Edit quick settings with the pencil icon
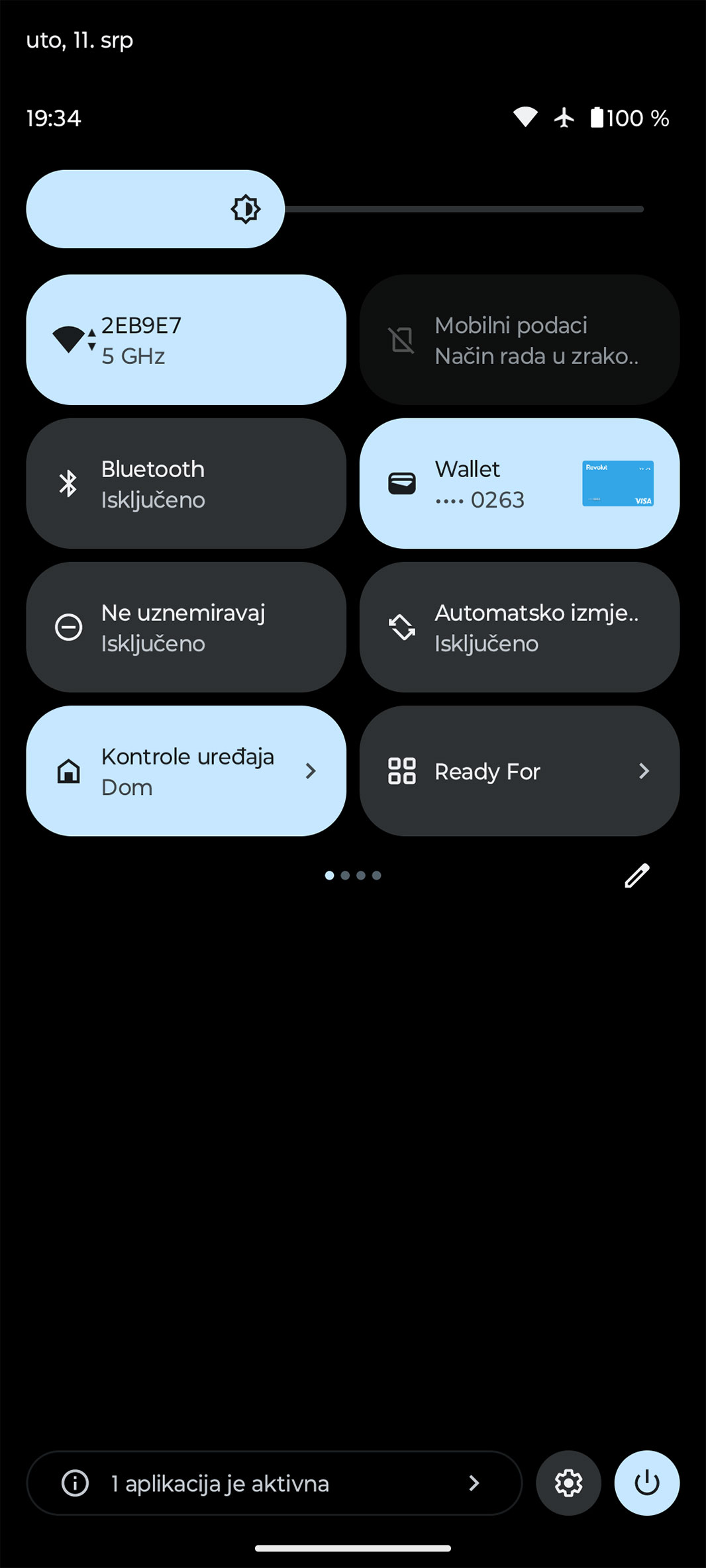This screenshot has height=1568, width=706. (x=637, y=876)
